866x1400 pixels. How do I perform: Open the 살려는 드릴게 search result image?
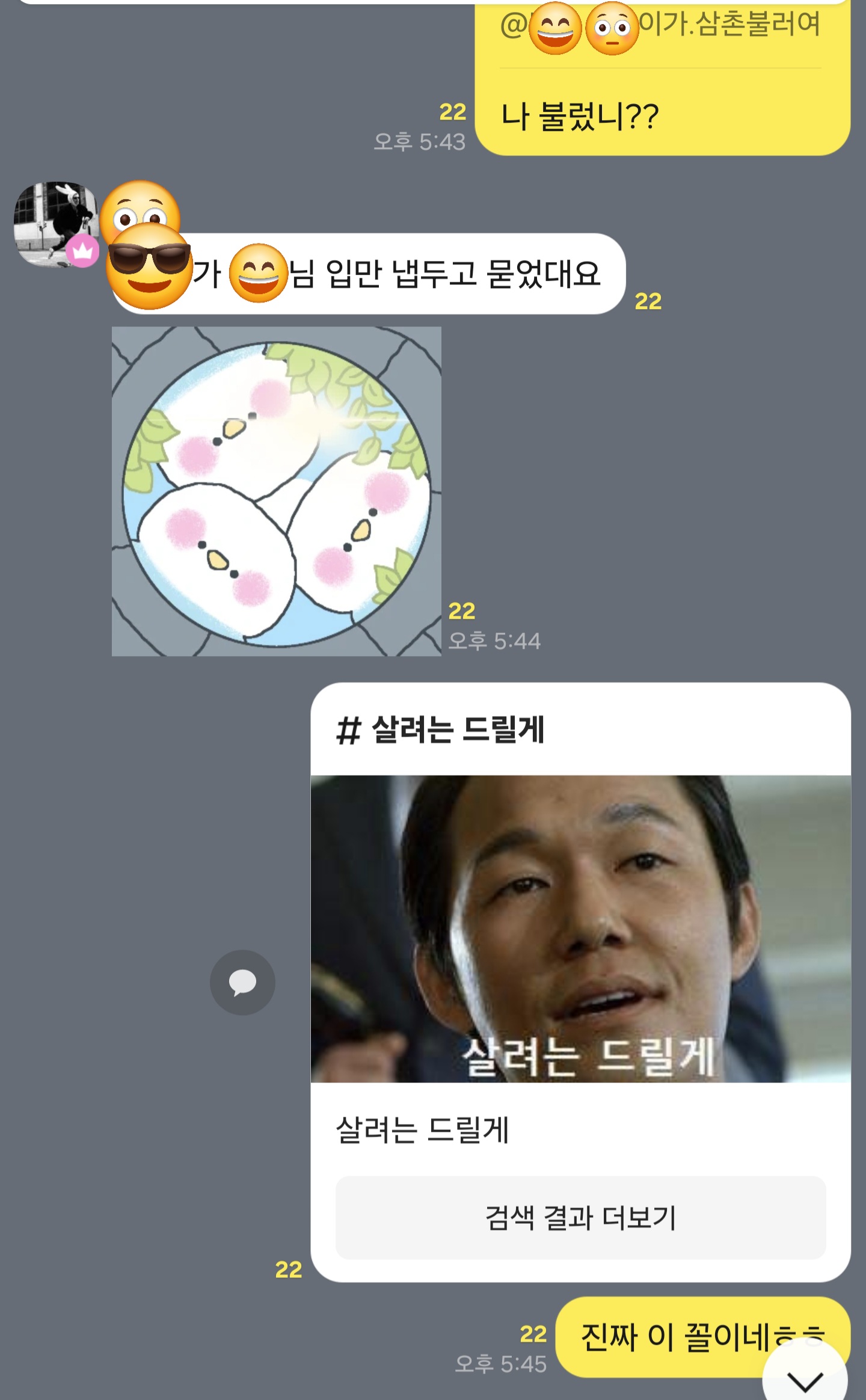point(580,929)
